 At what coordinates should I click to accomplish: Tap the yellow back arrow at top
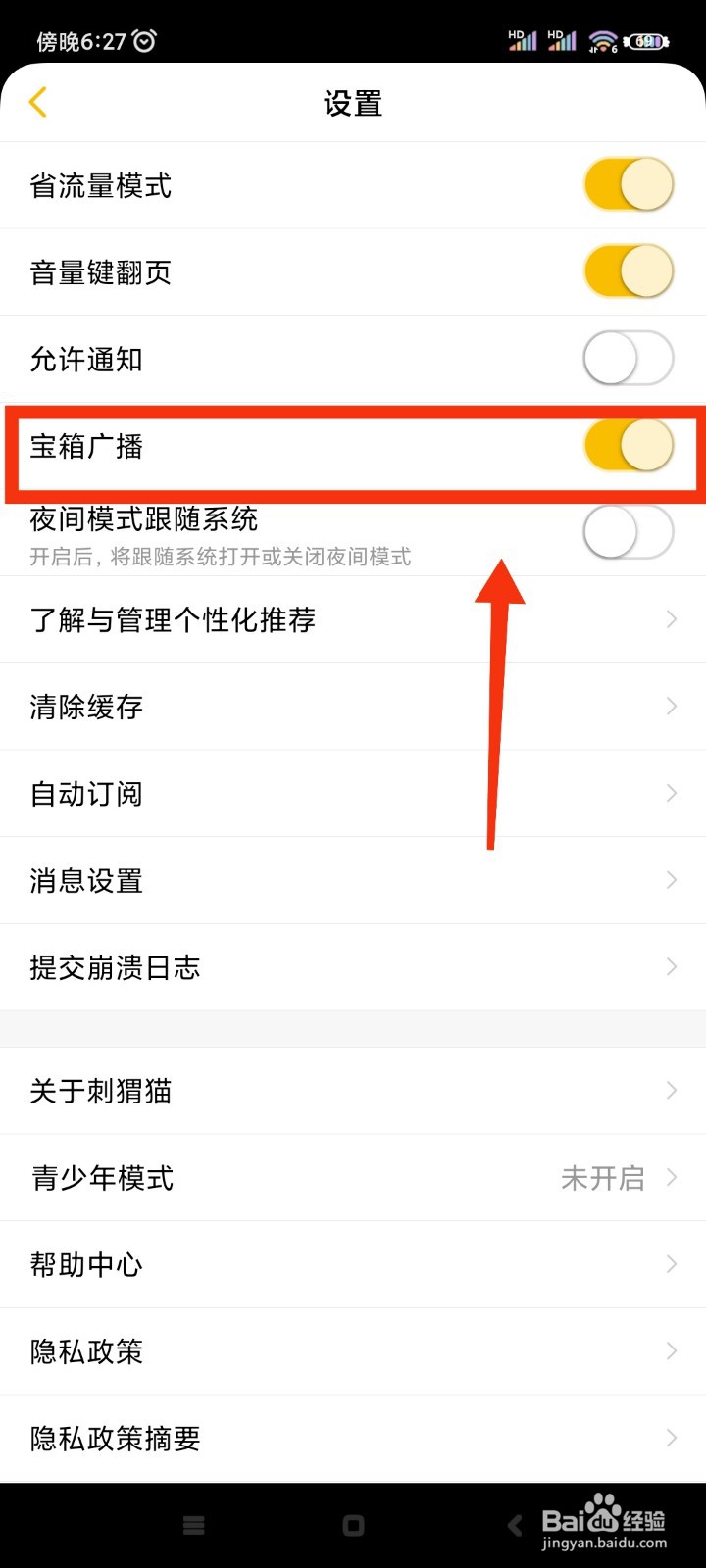[37, 102]
